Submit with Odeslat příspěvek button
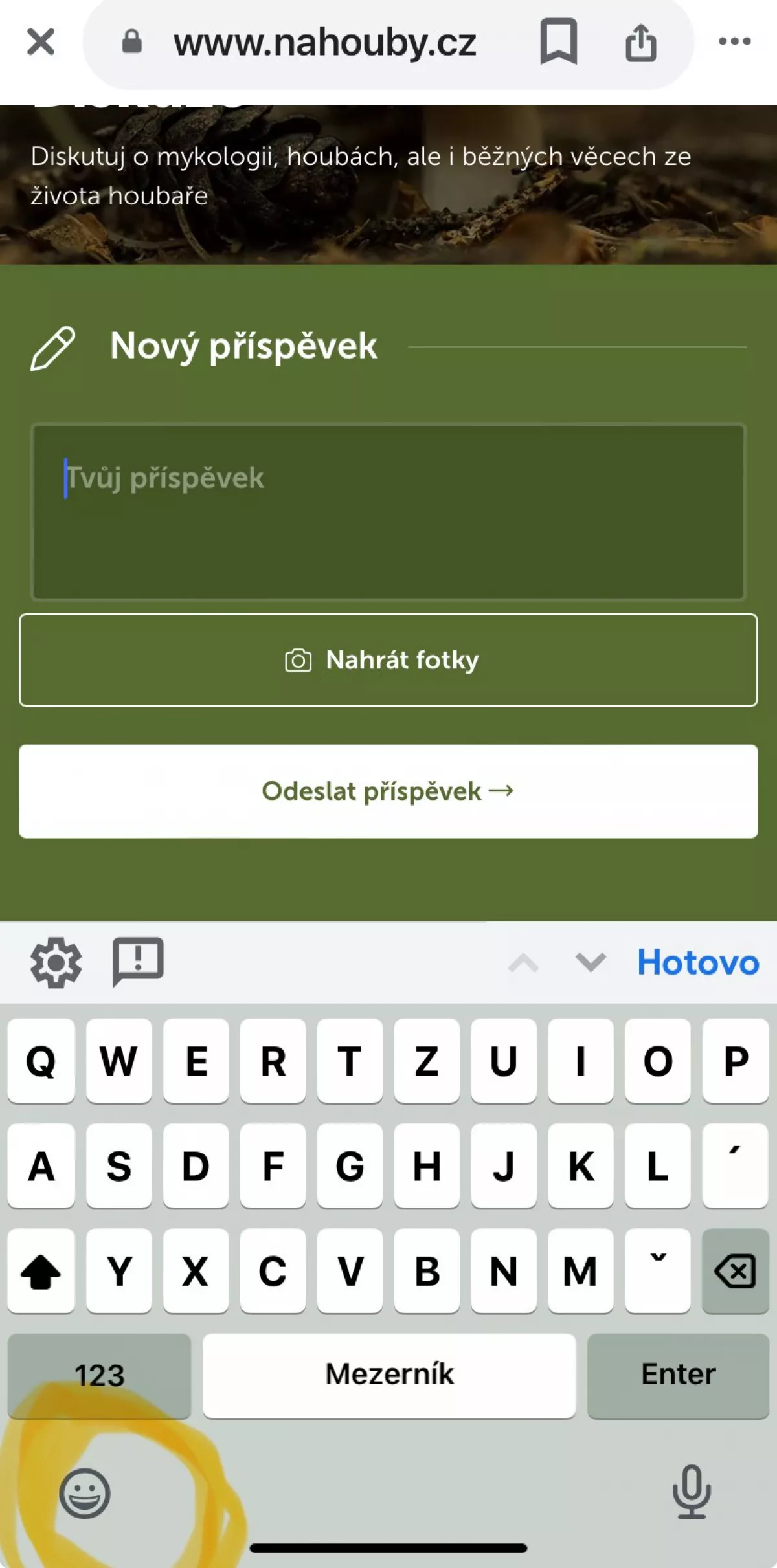The width and height of the screenshot is (777, 1568). pyautogui.click(x=388, y=791)
